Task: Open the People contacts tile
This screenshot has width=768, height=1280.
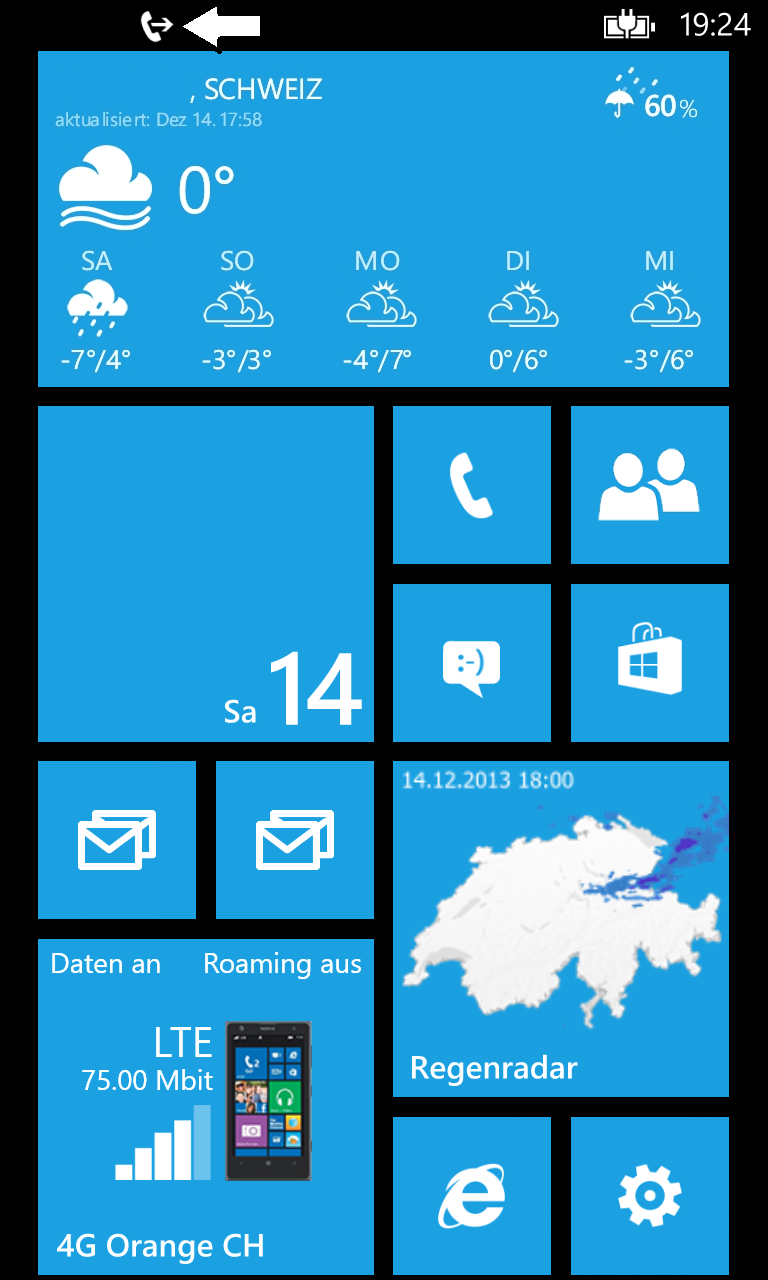Action: [650, 485]
